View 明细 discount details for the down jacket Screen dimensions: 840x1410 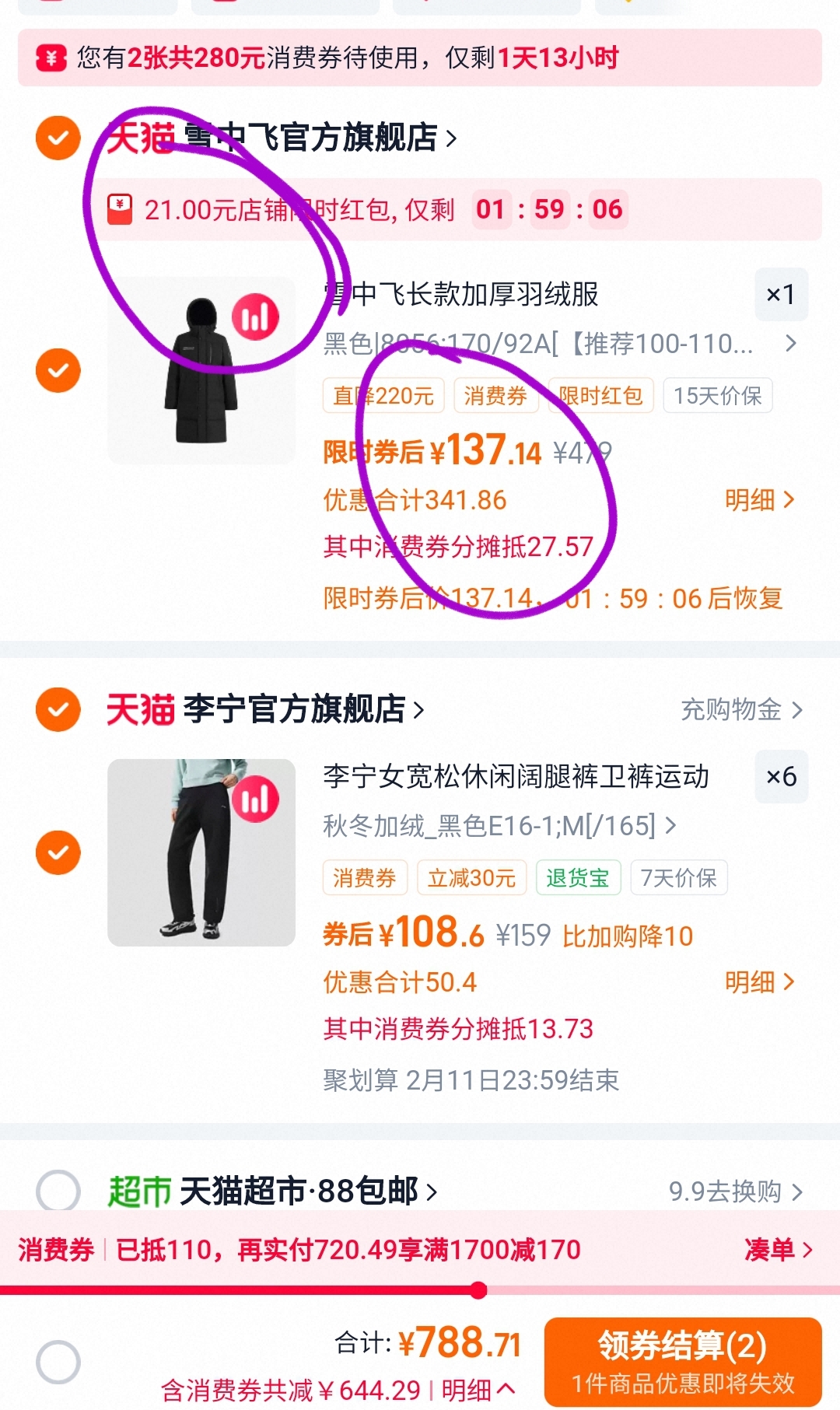coord(760,499)
